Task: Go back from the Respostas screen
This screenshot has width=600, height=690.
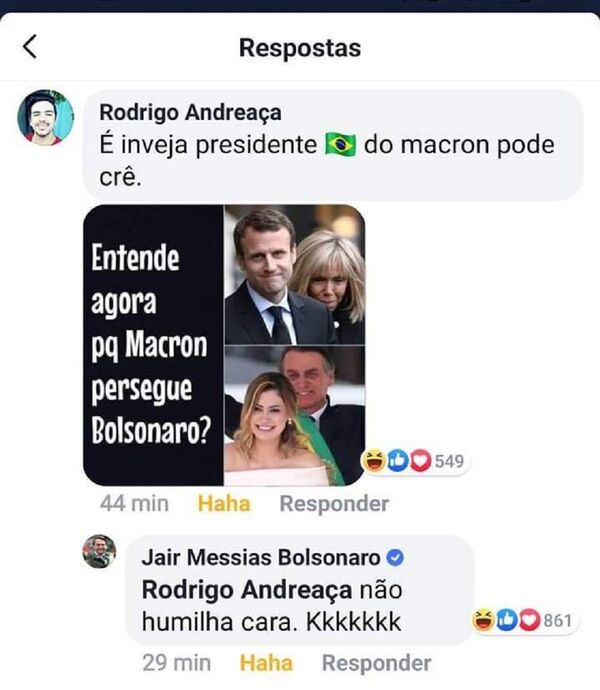Action: point(30,46)
